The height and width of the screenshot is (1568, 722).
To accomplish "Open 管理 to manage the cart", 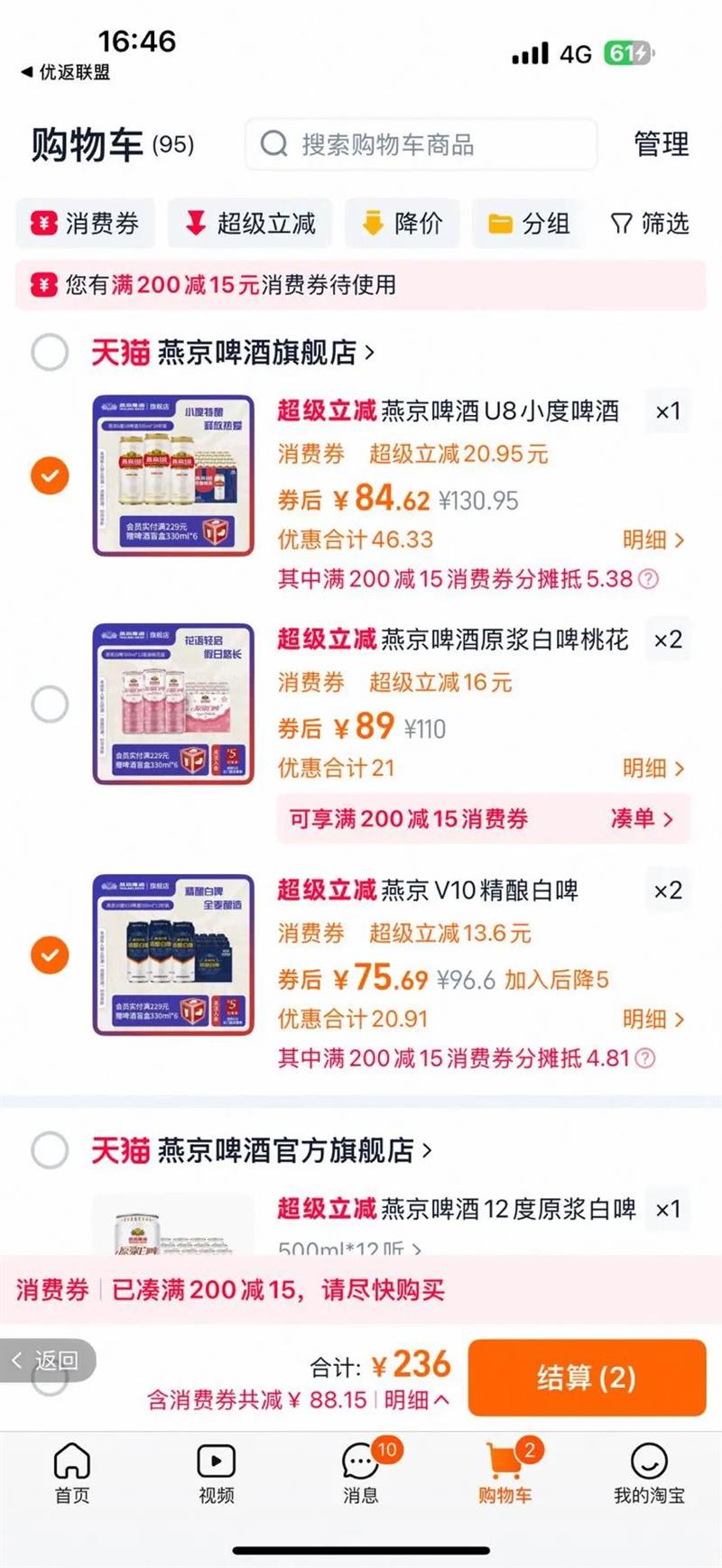I will [x=661, y=144].
